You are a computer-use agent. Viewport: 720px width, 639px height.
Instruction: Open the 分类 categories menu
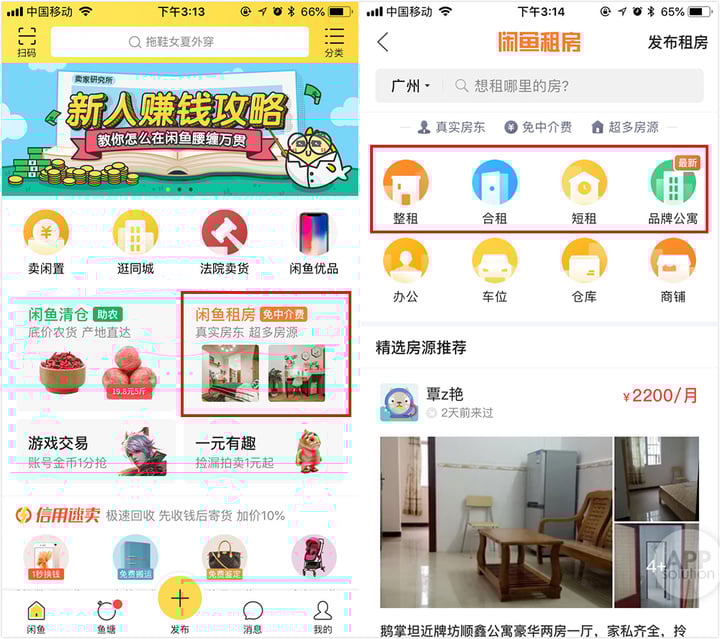(x=334, y=42)
